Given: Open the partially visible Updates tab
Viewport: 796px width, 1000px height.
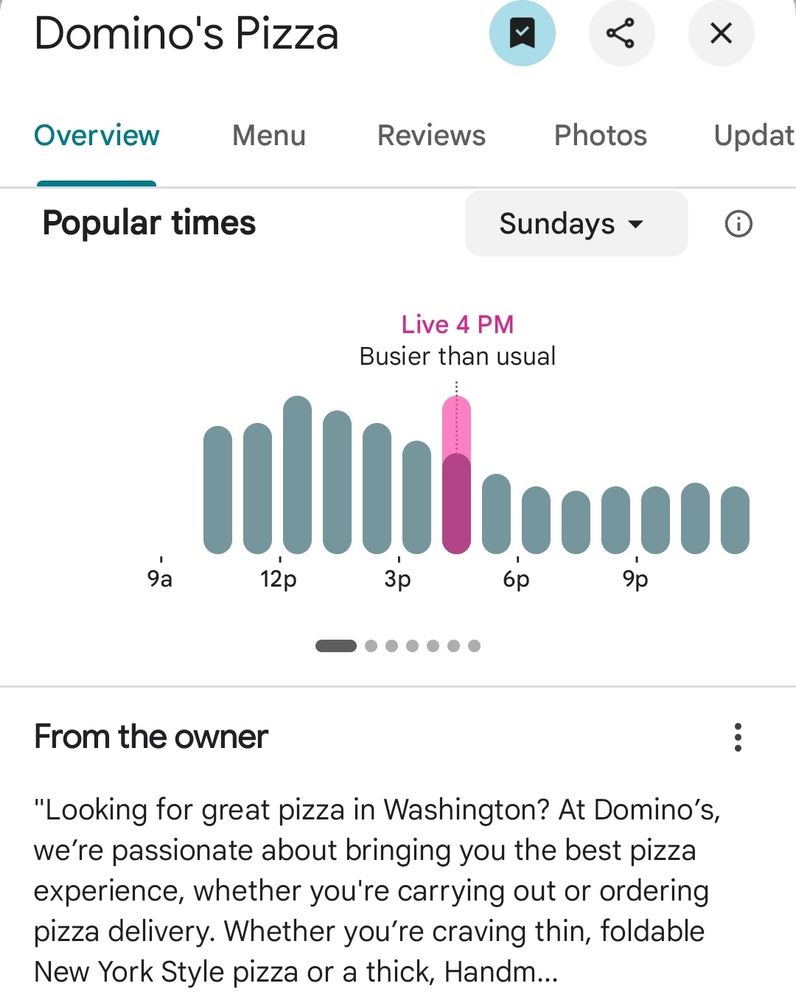Looking at the screenshot, I should coord(754,135).
